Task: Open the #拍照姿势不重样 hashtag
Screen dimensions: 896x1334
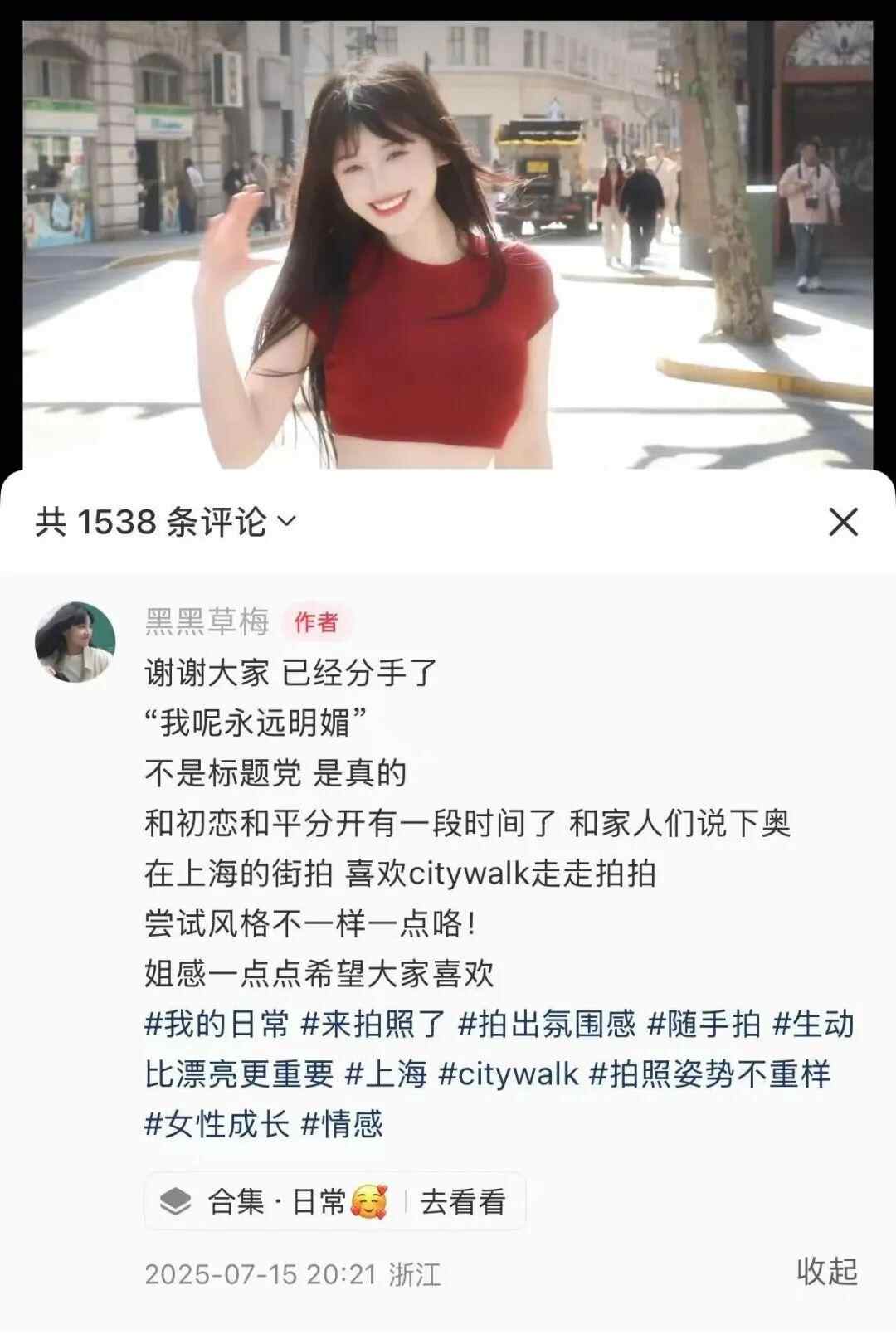Action: point(709,1074)
